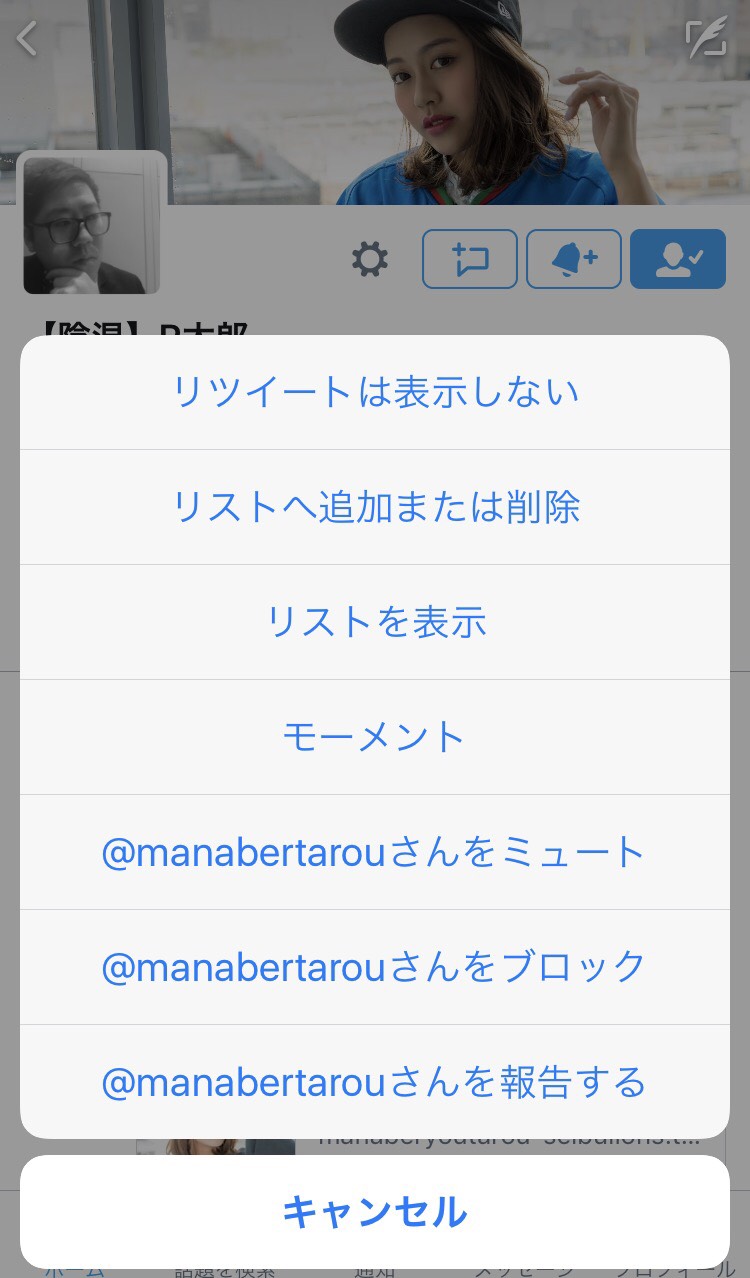
Task: Dismiss the sheet with キャンセル
Action: 375,1212
